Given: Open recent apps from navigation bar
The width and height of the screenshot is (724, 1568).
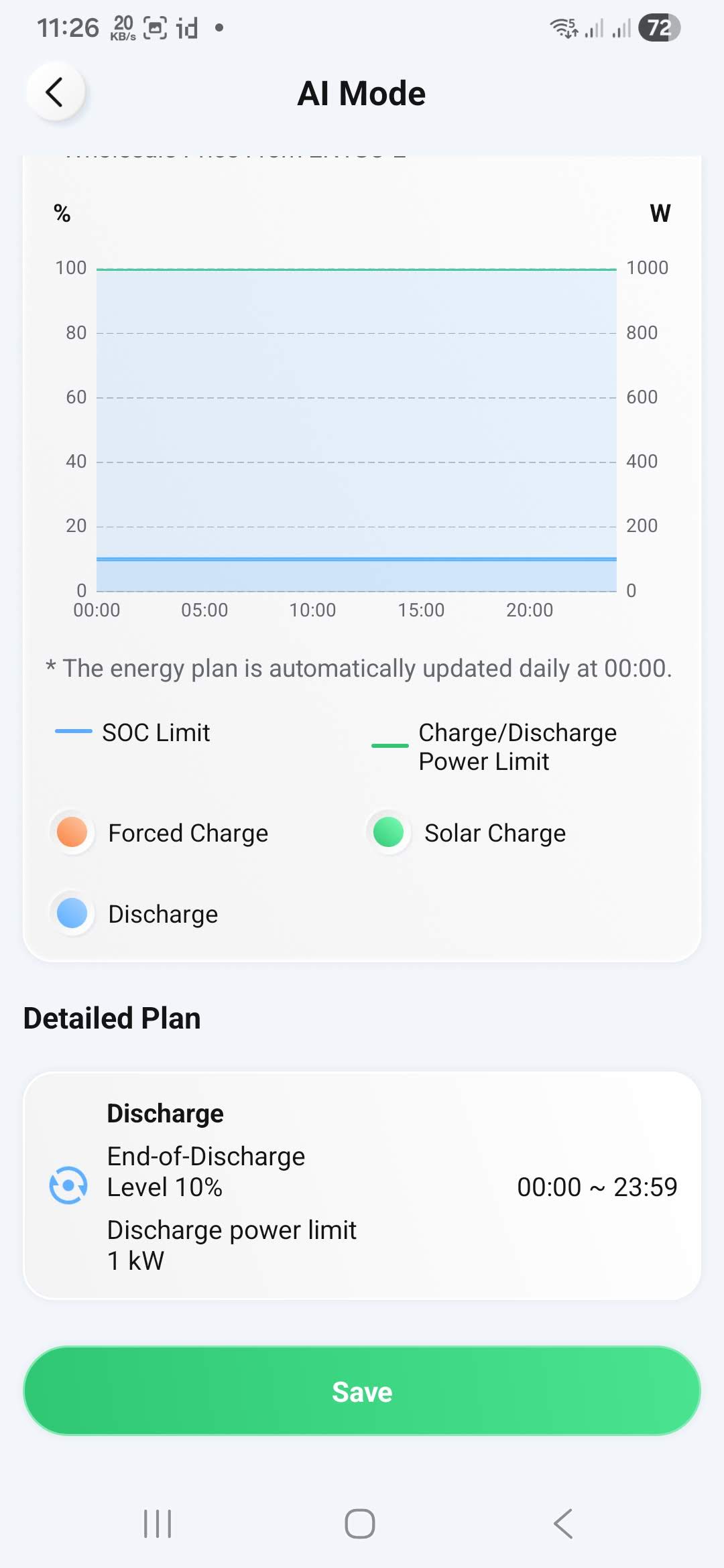Looking at the screenshot, I should 158,1524.
